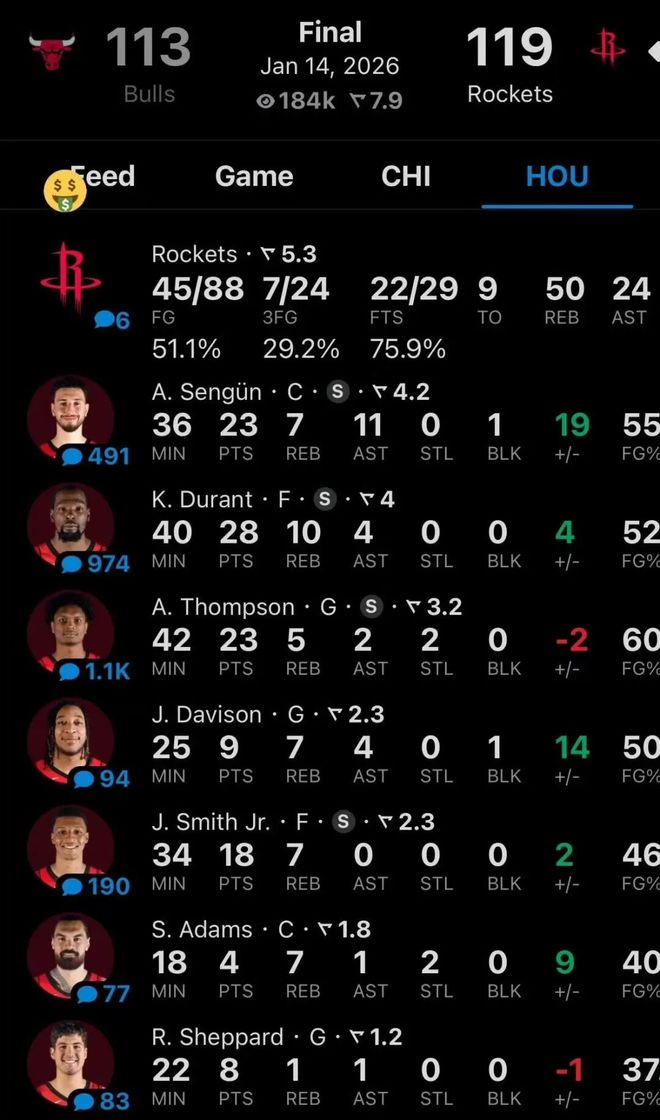
Task: View K. Durant's player details
Action: [400, 531]
